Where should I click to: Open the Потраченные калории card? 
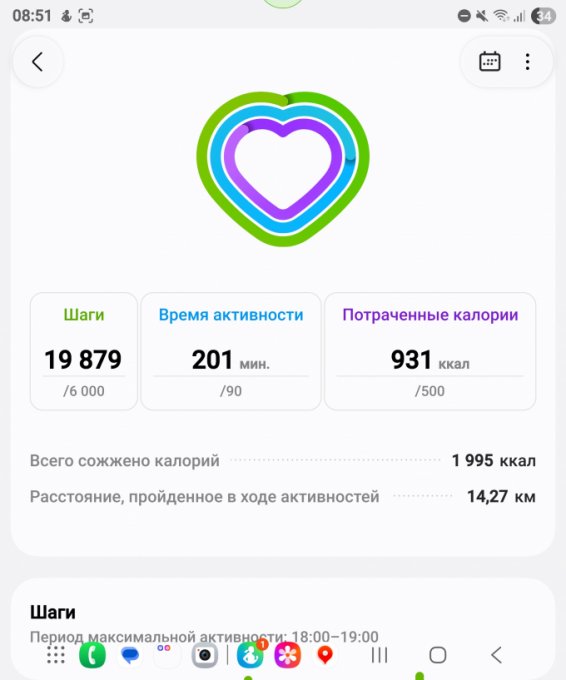pos(430,351)
